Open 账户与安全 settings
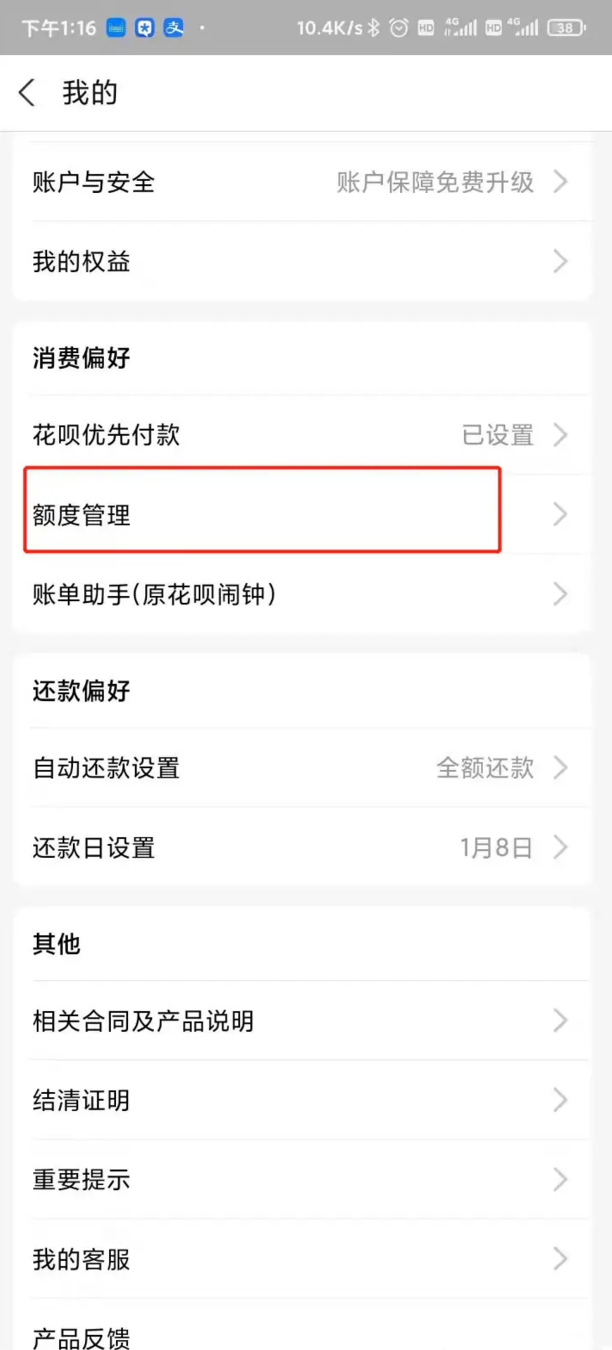Viewport: 612px width, 1350px height. [x=300, y=182]
